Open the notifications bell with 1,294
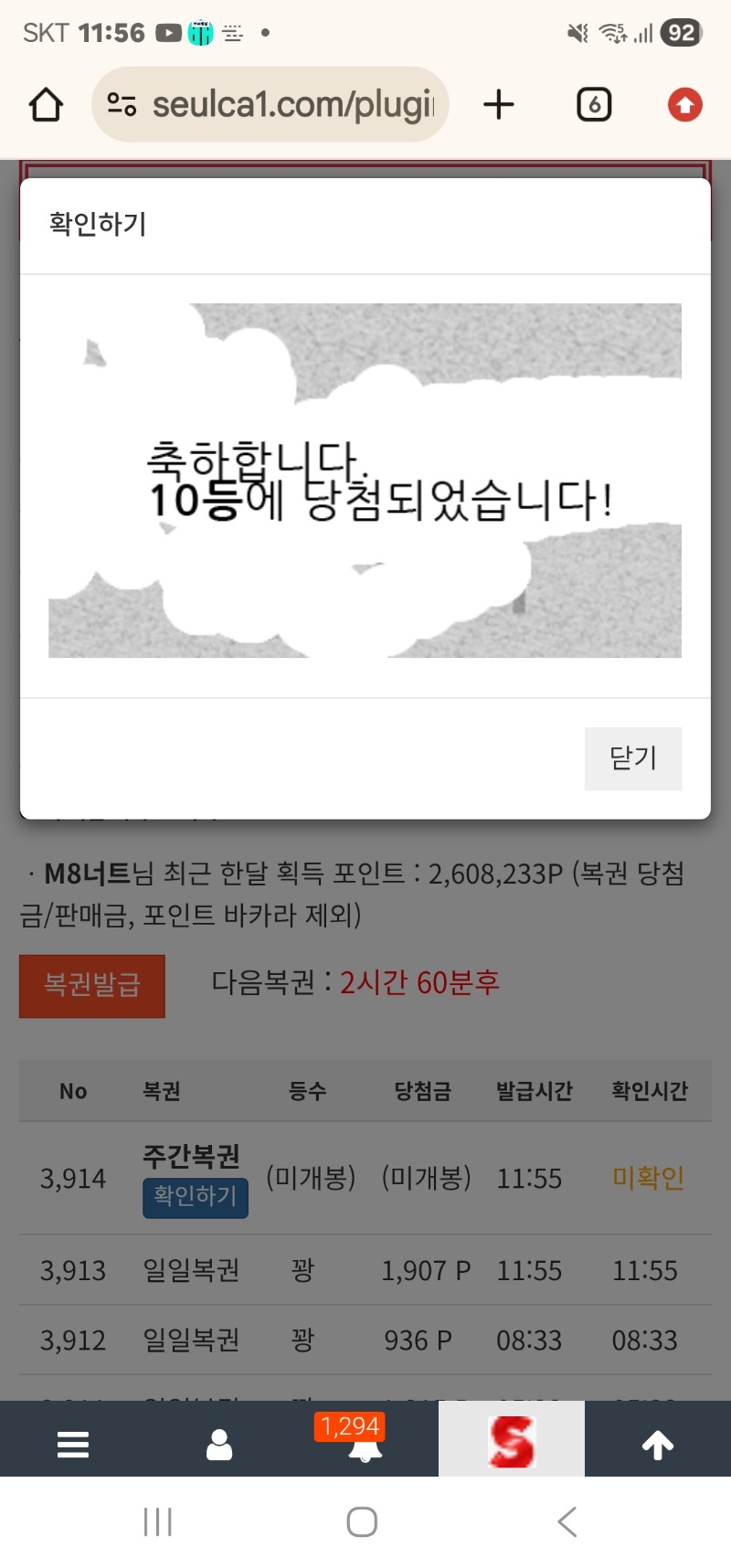Viewport: 731px width, 1568px height. [x=364, y=1443]
